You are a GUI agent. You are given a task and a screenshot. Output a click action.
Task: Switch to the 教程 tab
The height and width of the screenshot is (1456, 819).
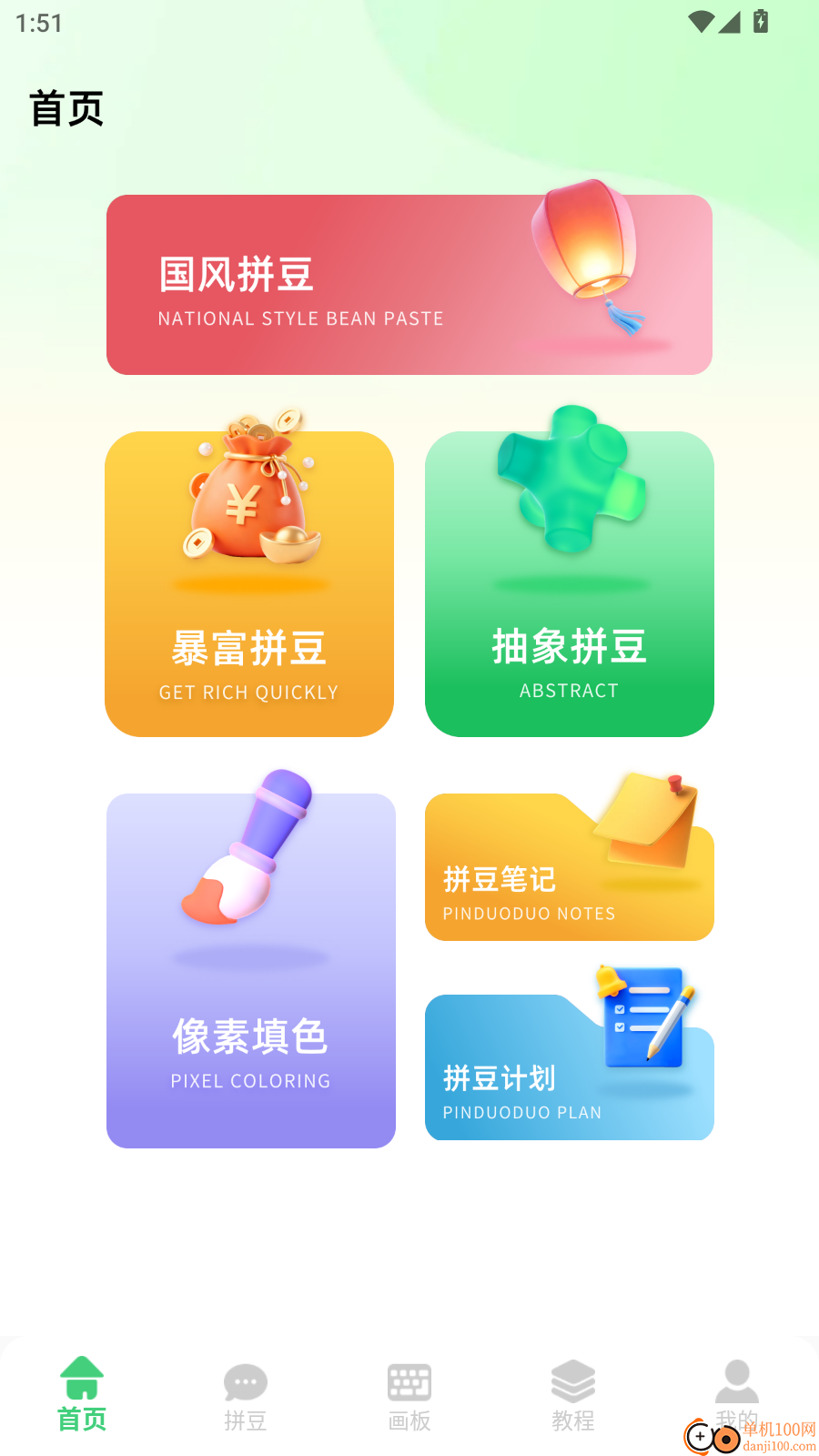coord(572,1397)
